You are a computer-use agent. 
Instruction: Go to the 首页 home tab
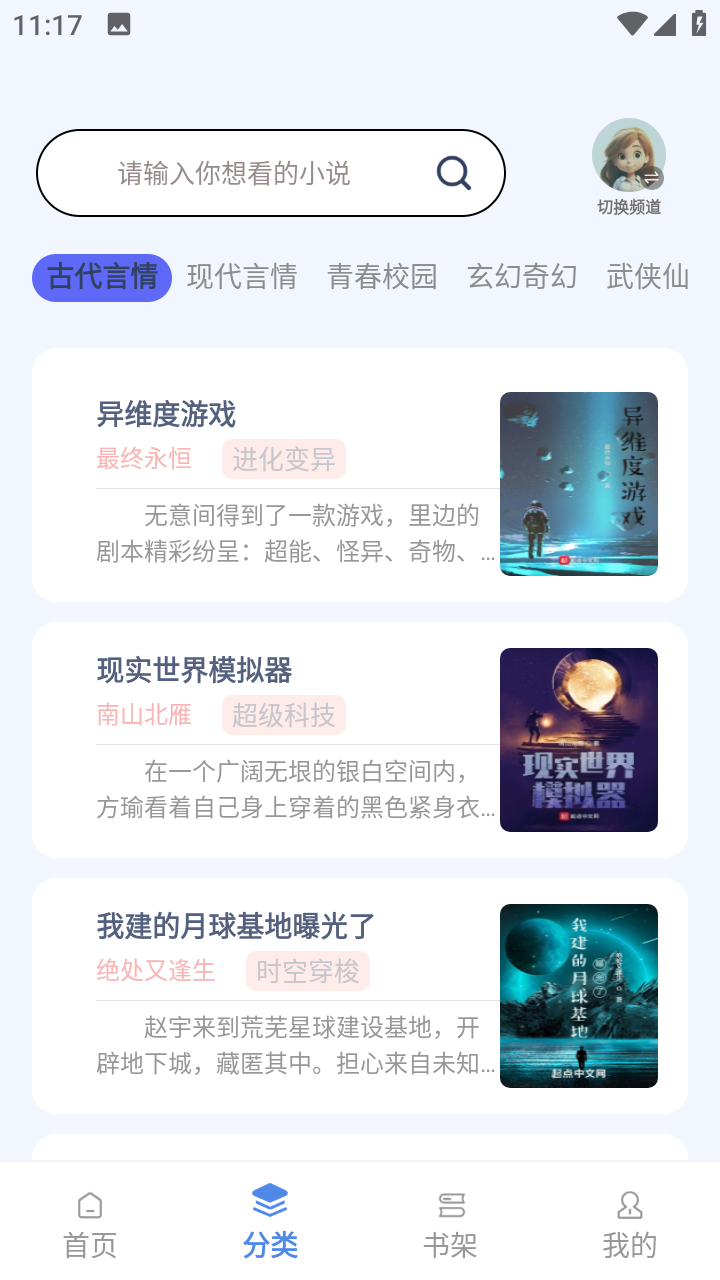[x=90, y=1224]
